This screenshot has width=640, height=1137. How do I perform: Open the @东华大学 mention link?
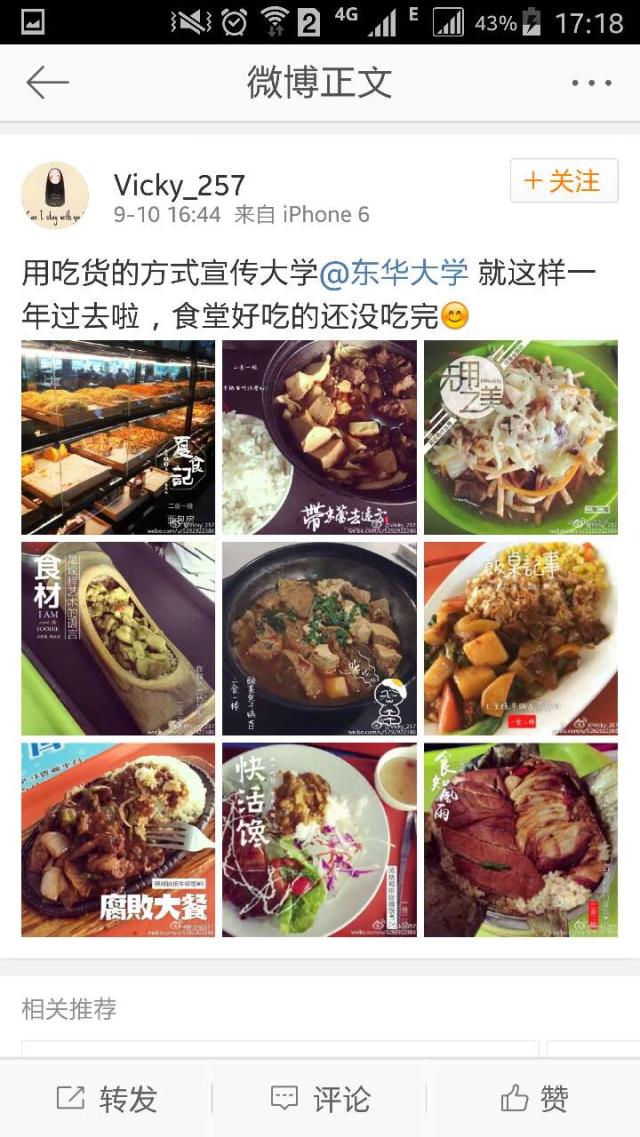click(393, 272)
